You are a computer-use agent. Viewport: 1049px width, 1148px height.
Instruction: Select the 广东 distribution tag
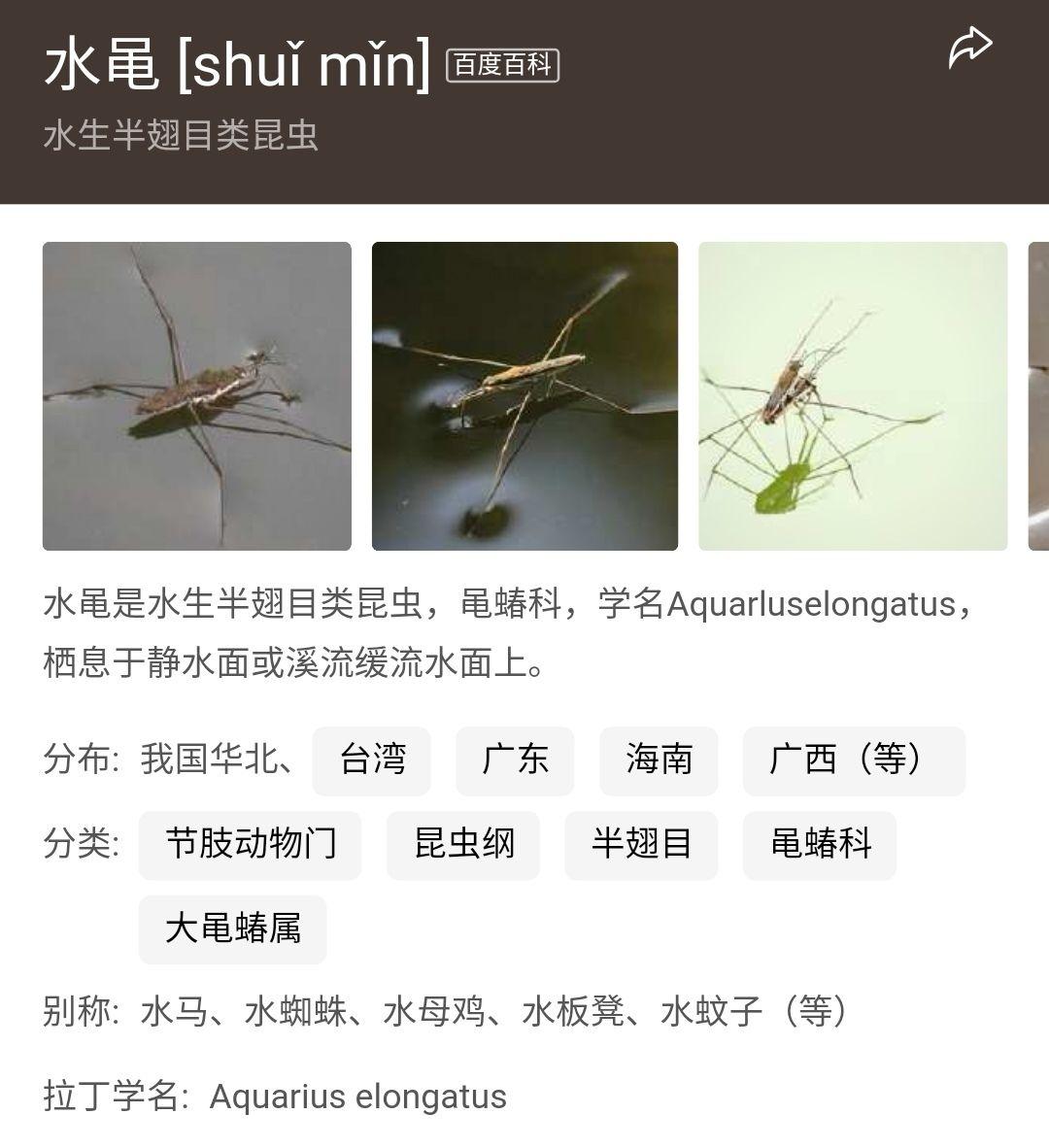click(515, 760)
